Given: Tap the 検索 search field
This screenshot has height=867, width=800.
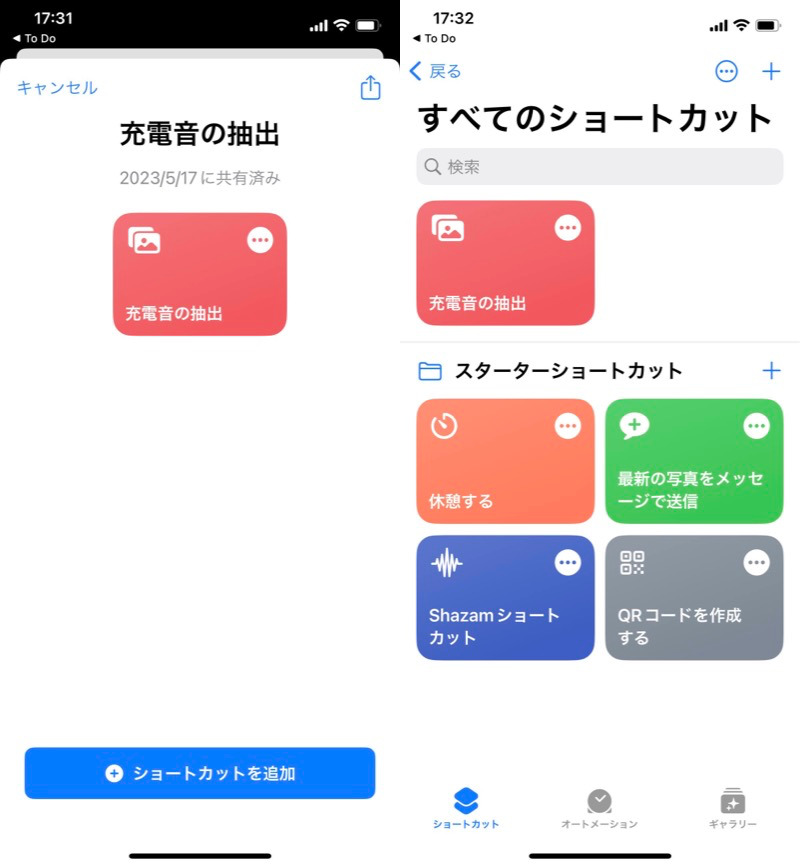Looking at the screenshot, I should coord(600,167).
